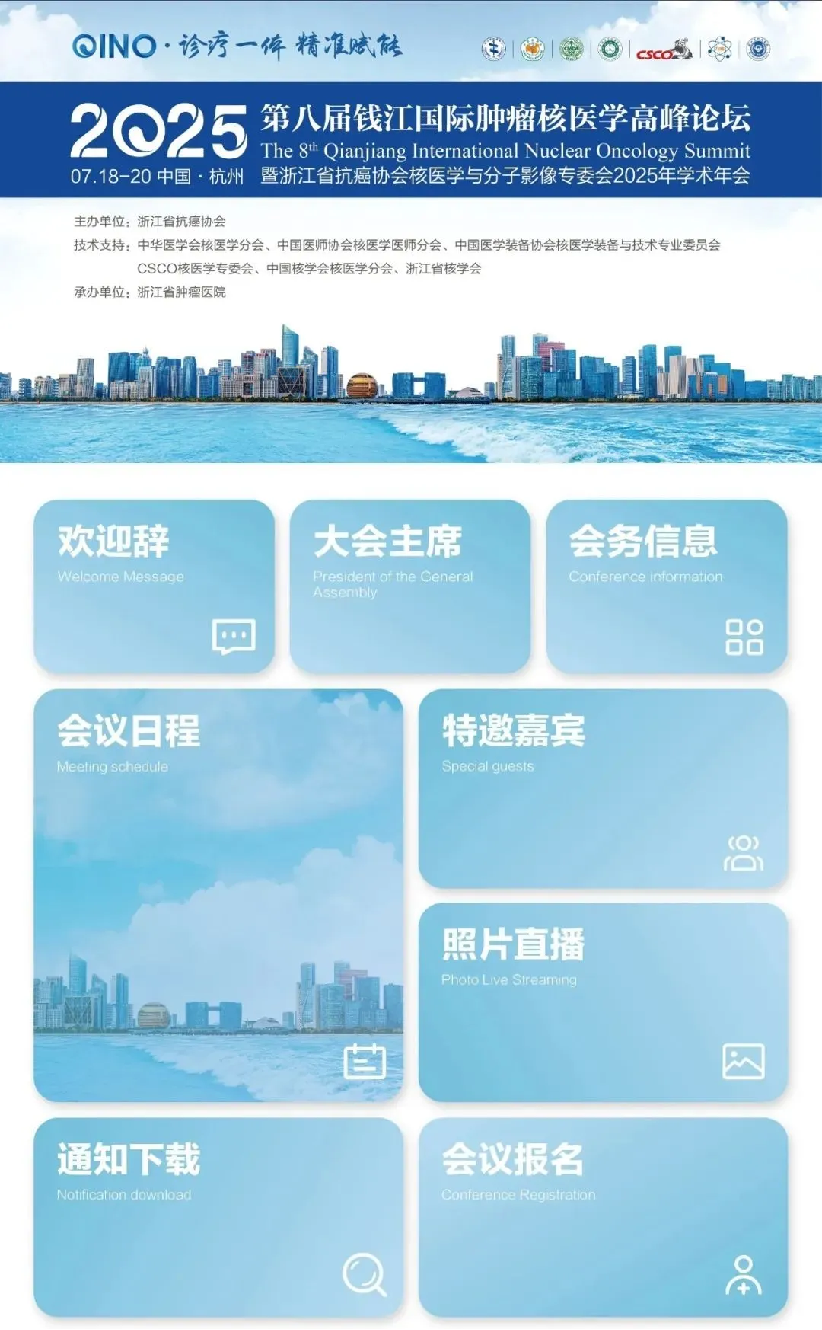Go to 通知下载 Notification Download
822x1330 pixels.
(x=218, y=1216)
